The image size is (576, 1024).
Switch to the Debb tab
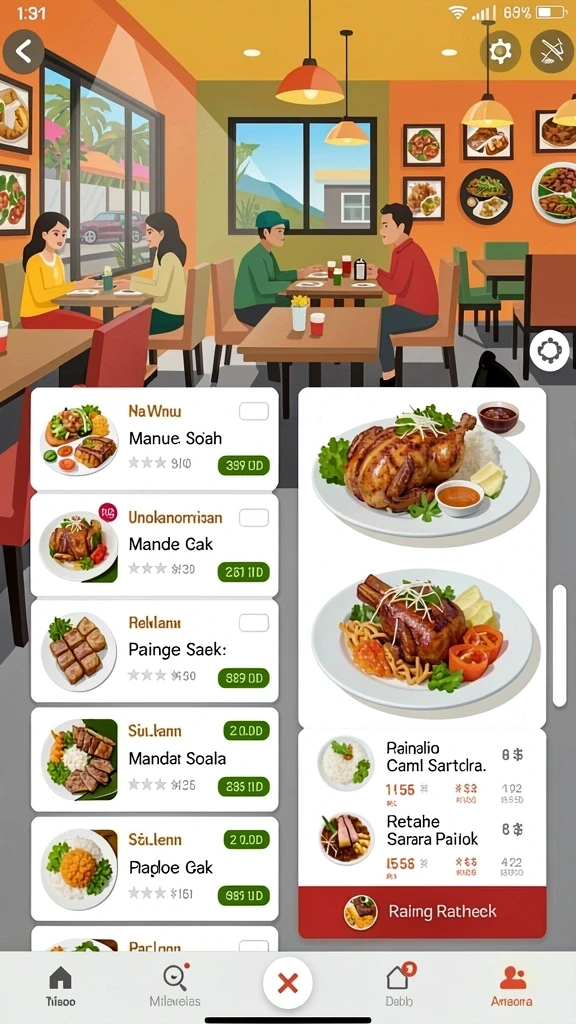[397, 986]
